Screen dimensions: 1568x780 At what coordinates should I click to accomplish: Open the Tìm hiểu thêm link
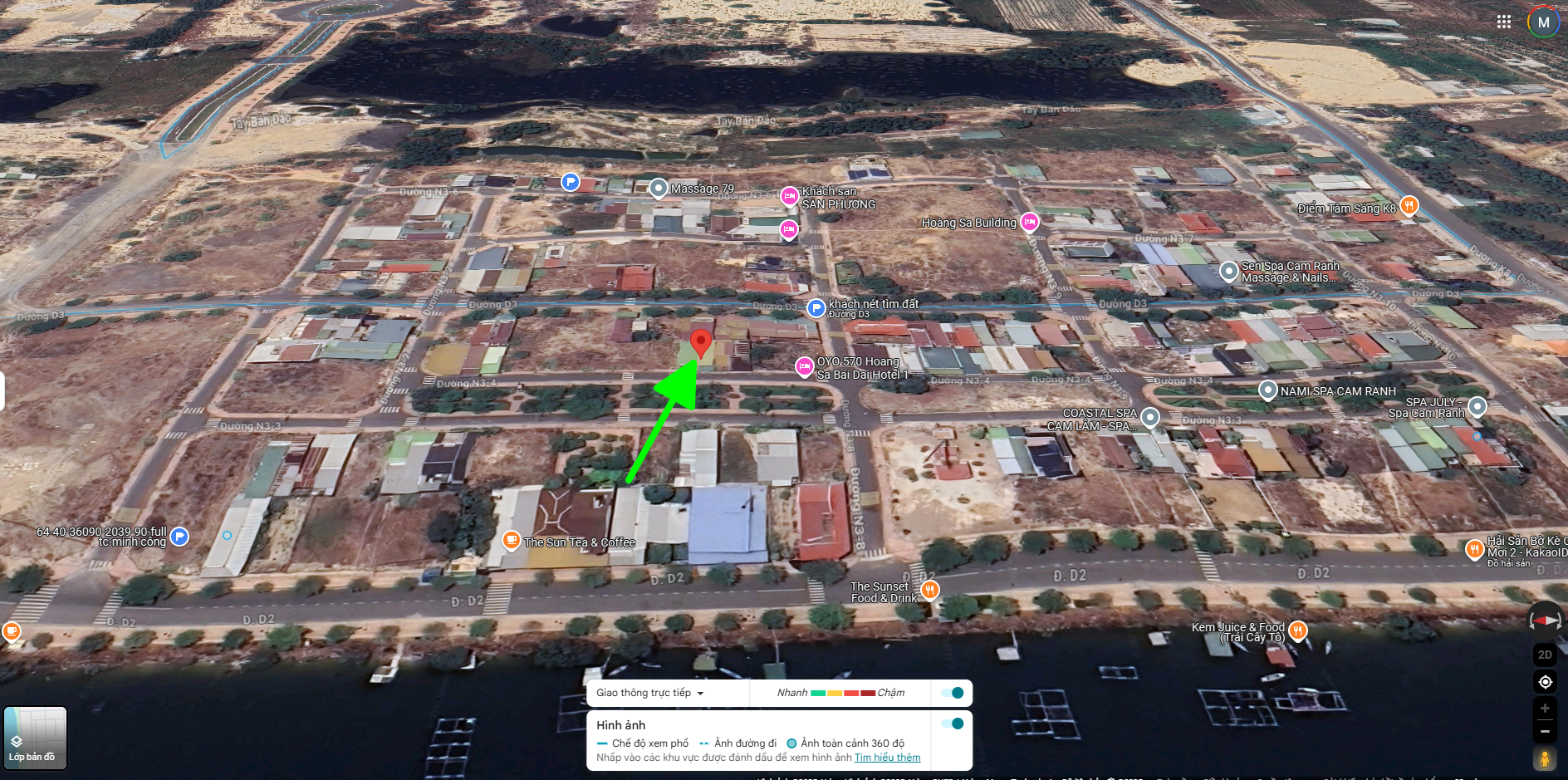point(887,758)
